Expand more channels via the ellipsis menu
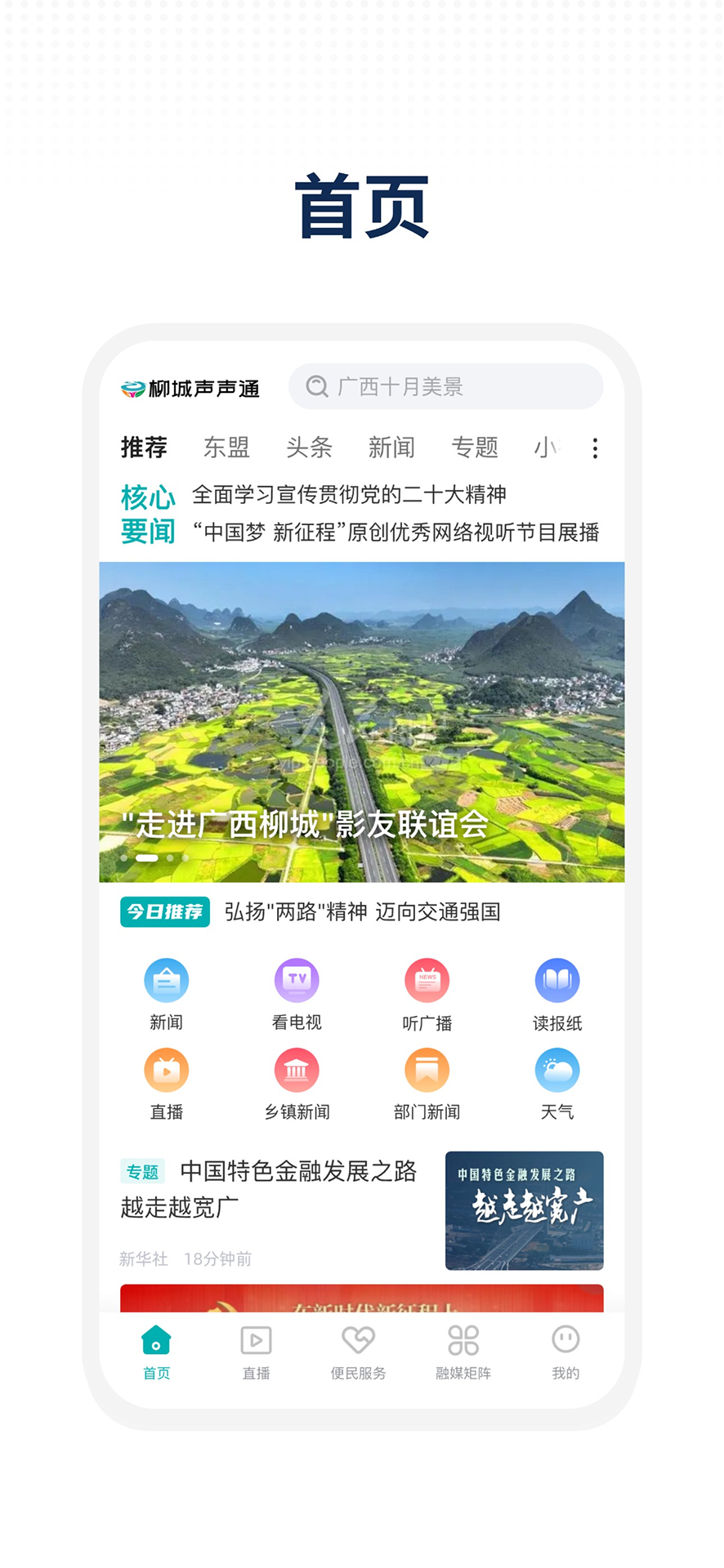Image resolution: width=724 pixels, height=1568 pixels. 595,448
